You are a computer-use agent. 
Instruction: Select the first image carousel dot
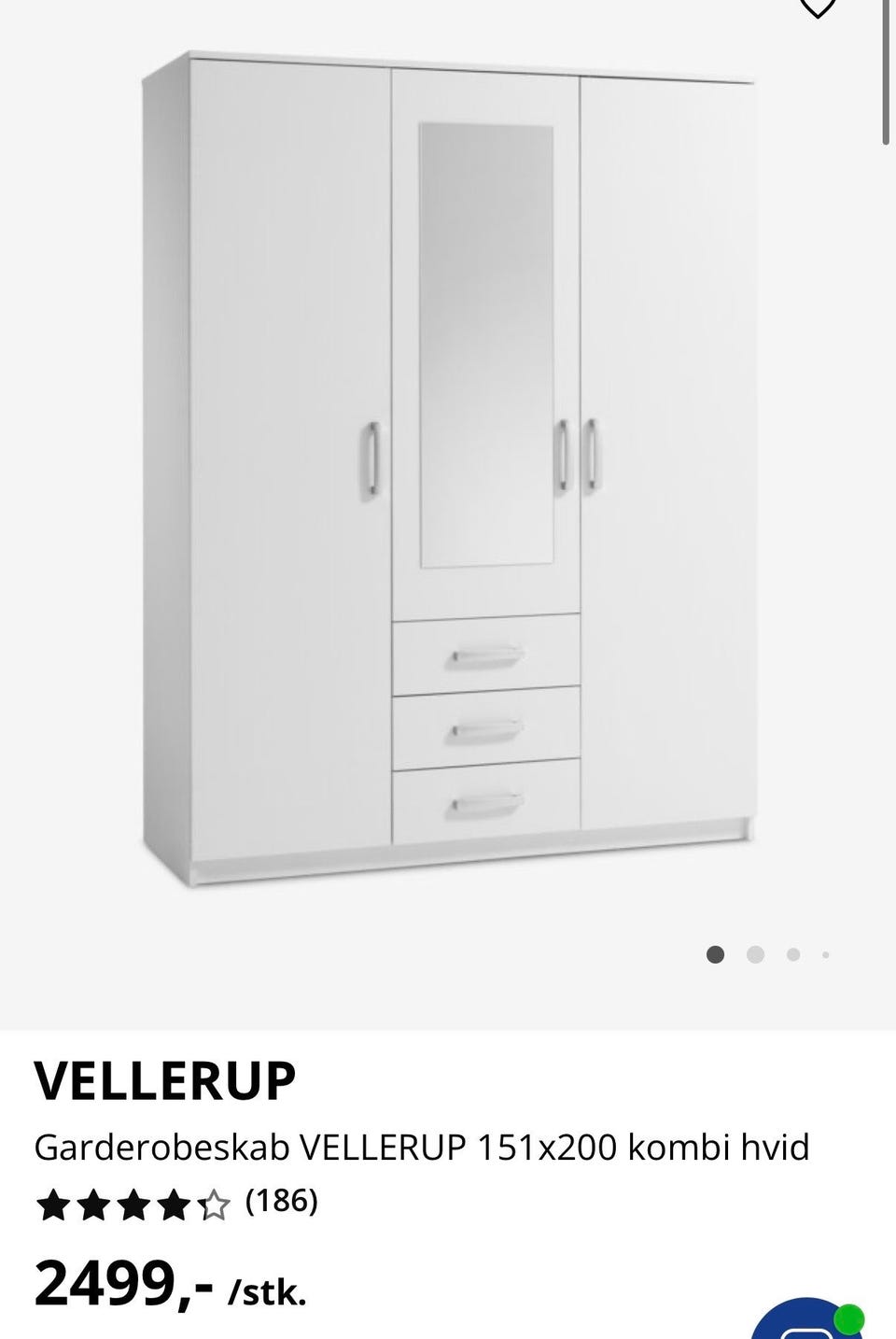[x=715, y=954]
